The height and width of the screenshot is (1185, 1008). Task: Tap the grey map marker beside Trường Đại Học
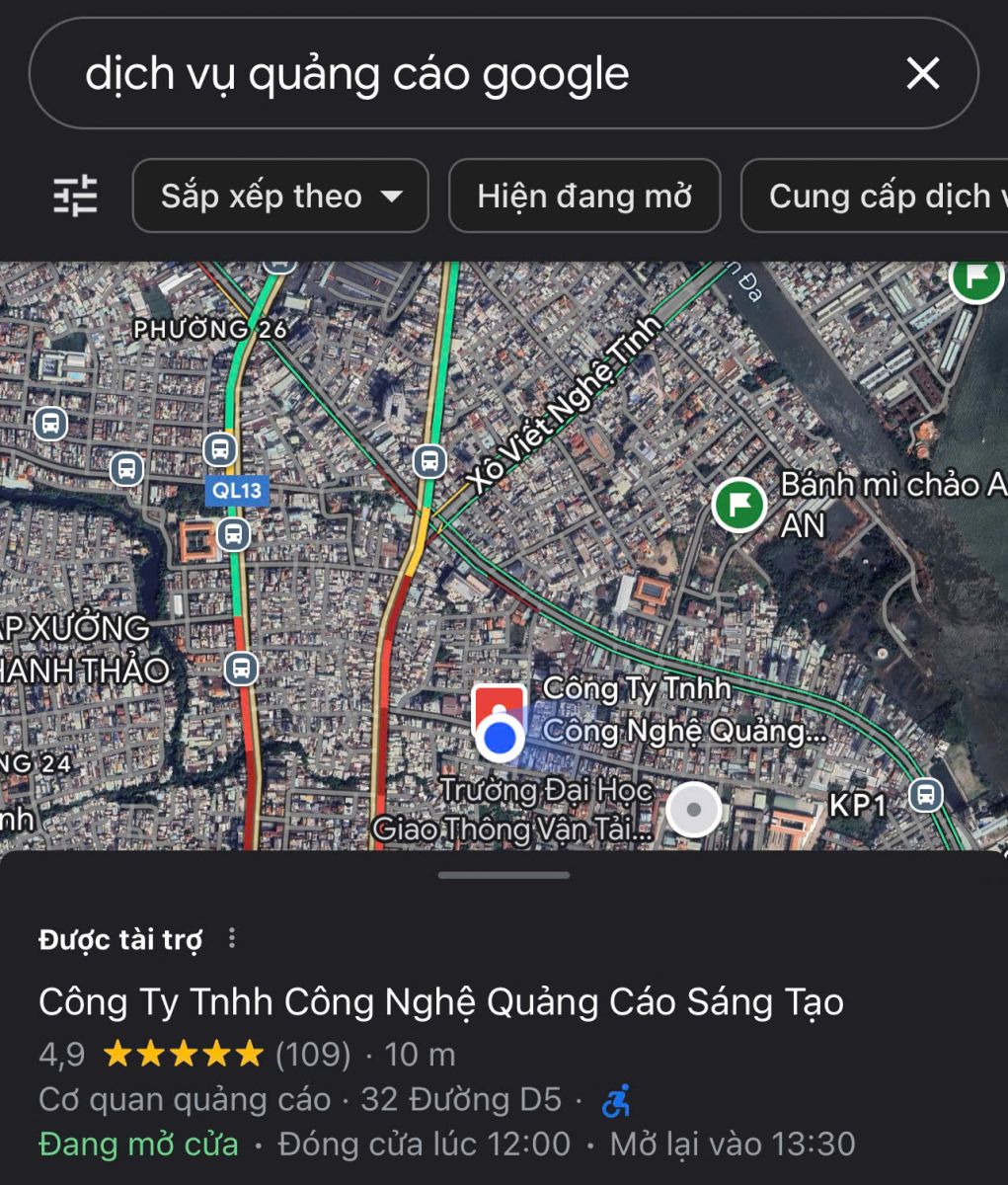coord(693,810)
